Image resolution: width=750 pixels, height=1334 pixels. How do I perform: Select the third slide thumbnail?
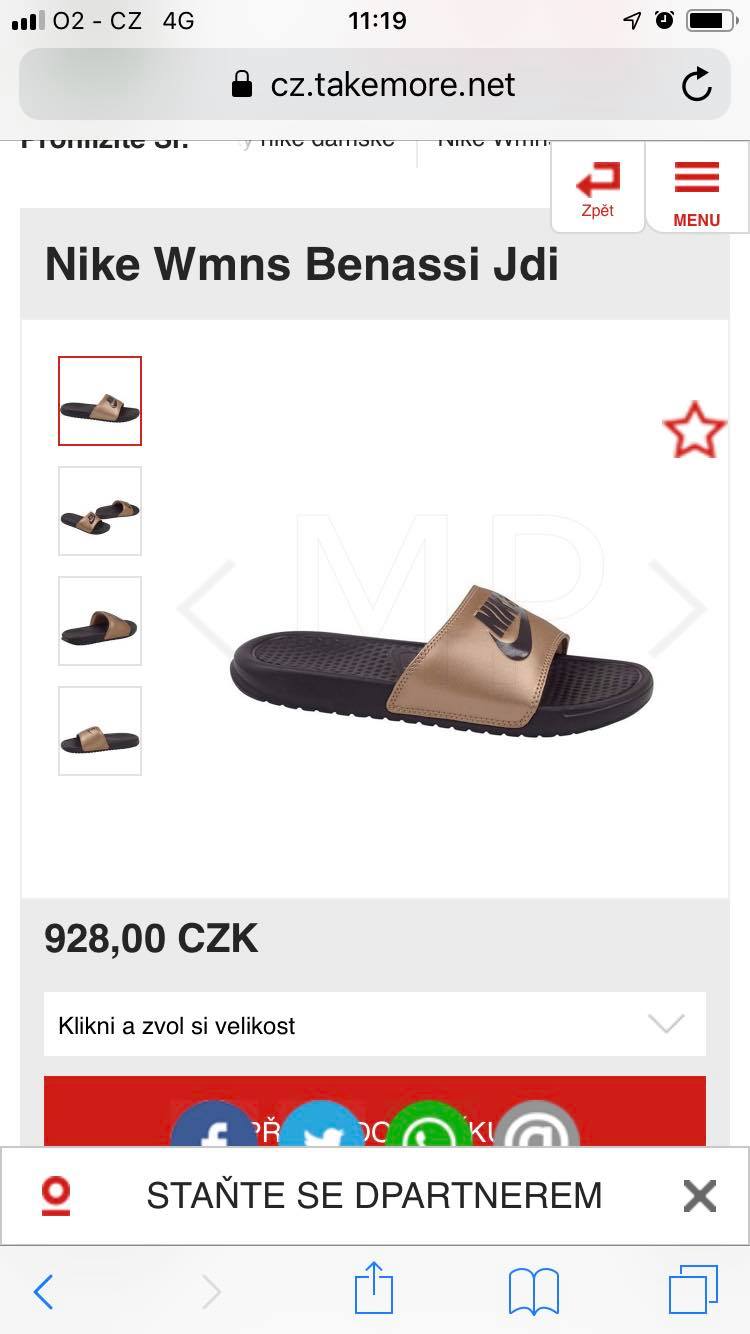(100, 621)
